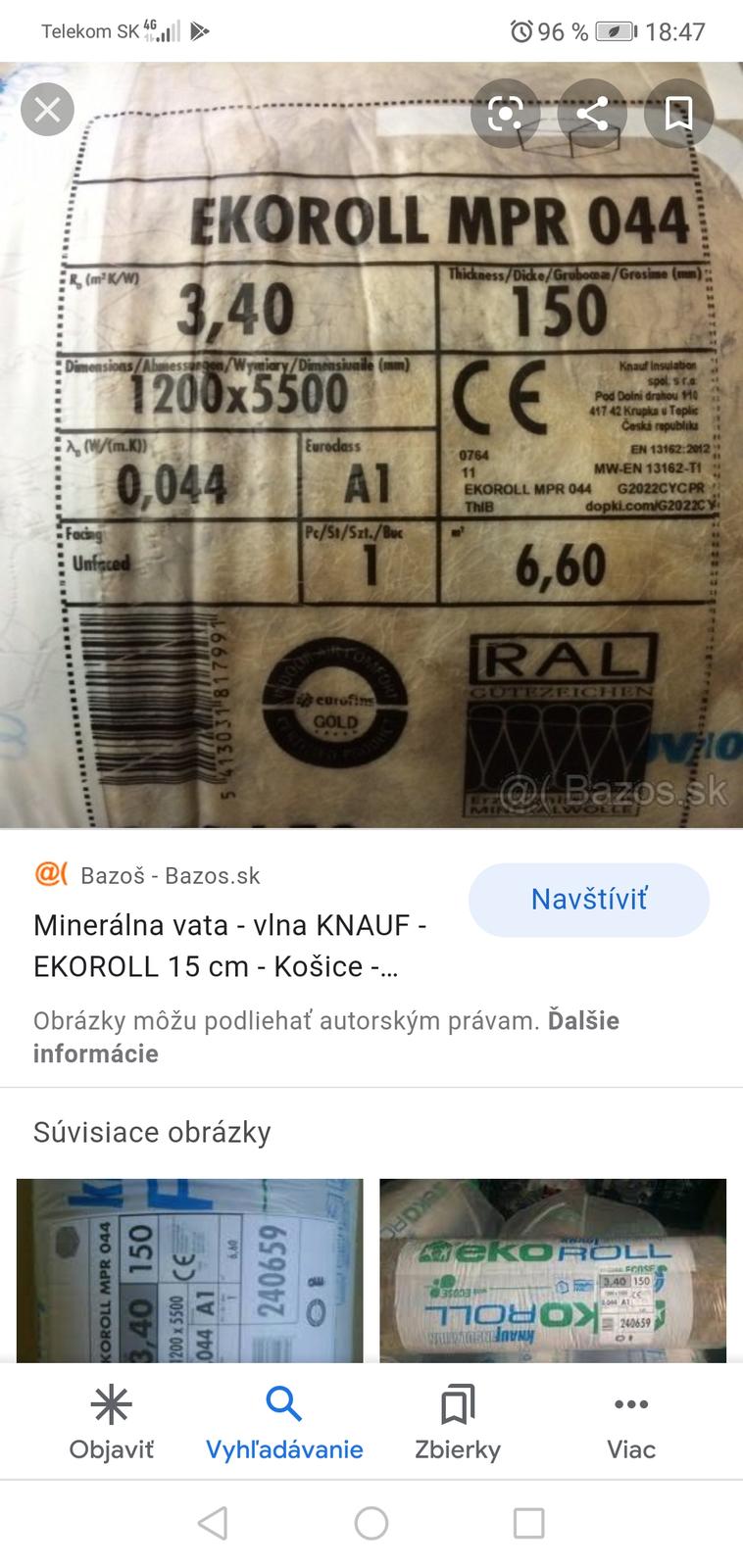This screenshot has width=743, height=1568.
Task: Switch to the Vyhľadávanie tab
Action: point(284,1422)
